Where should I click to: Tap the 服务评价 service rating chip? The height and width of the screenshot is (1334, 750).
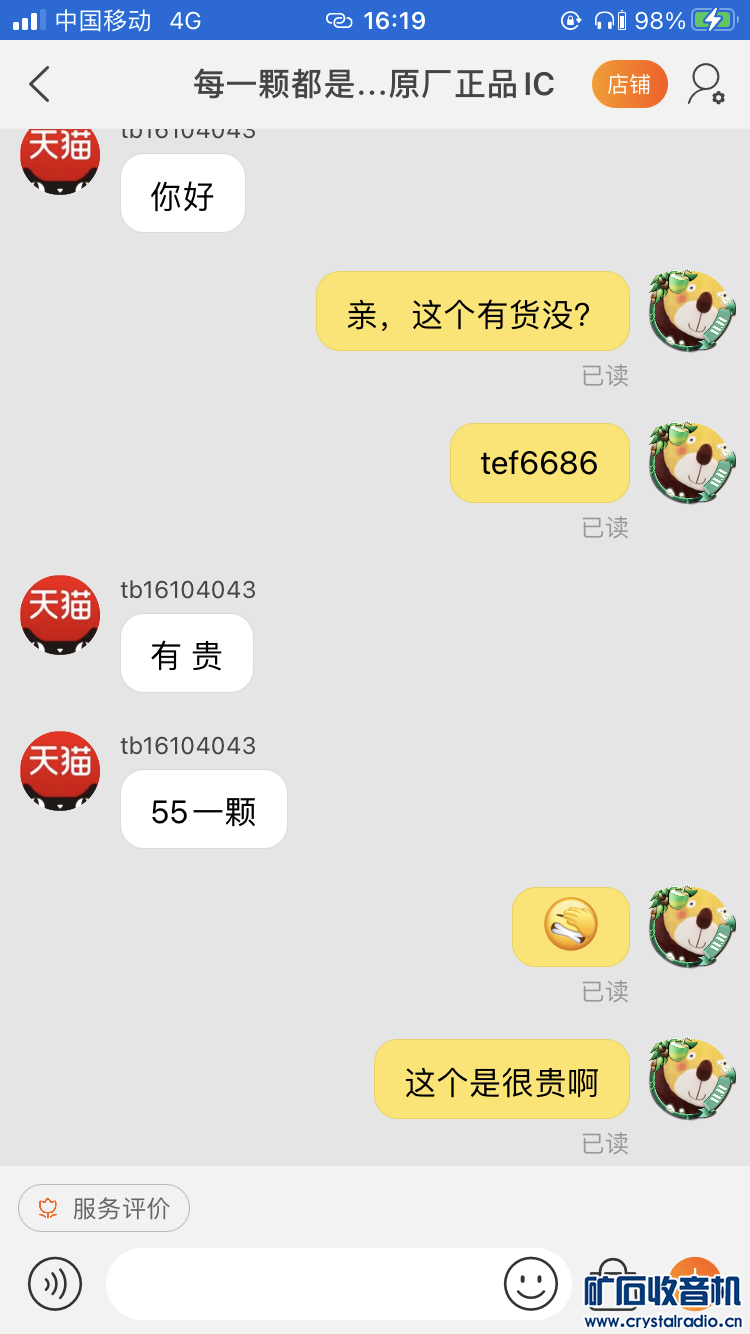pos(104,1208)
